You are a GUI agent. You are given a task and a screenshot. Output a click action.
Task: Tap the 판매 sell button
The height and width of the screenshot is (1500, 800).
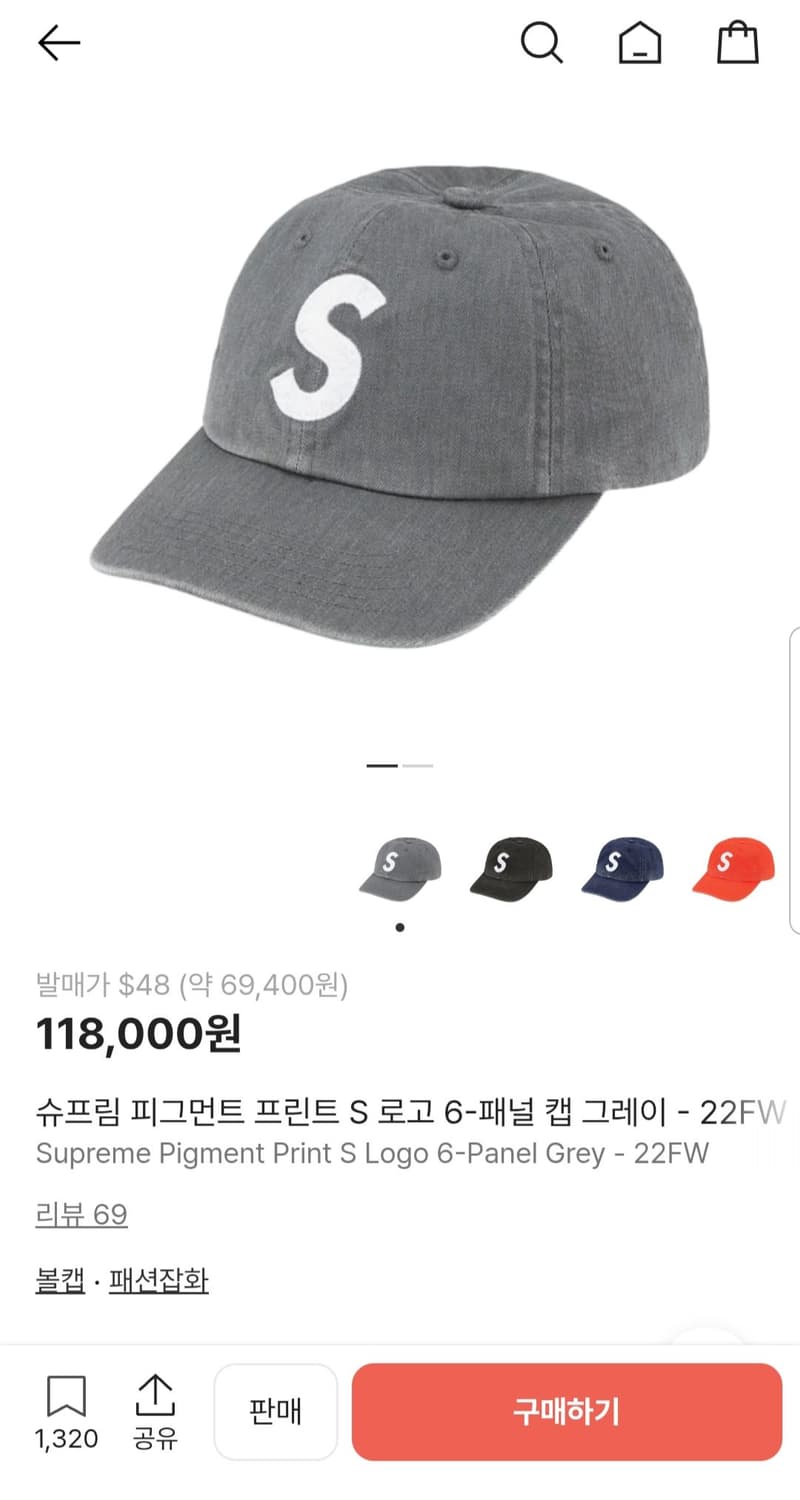tap(276, 1411)
